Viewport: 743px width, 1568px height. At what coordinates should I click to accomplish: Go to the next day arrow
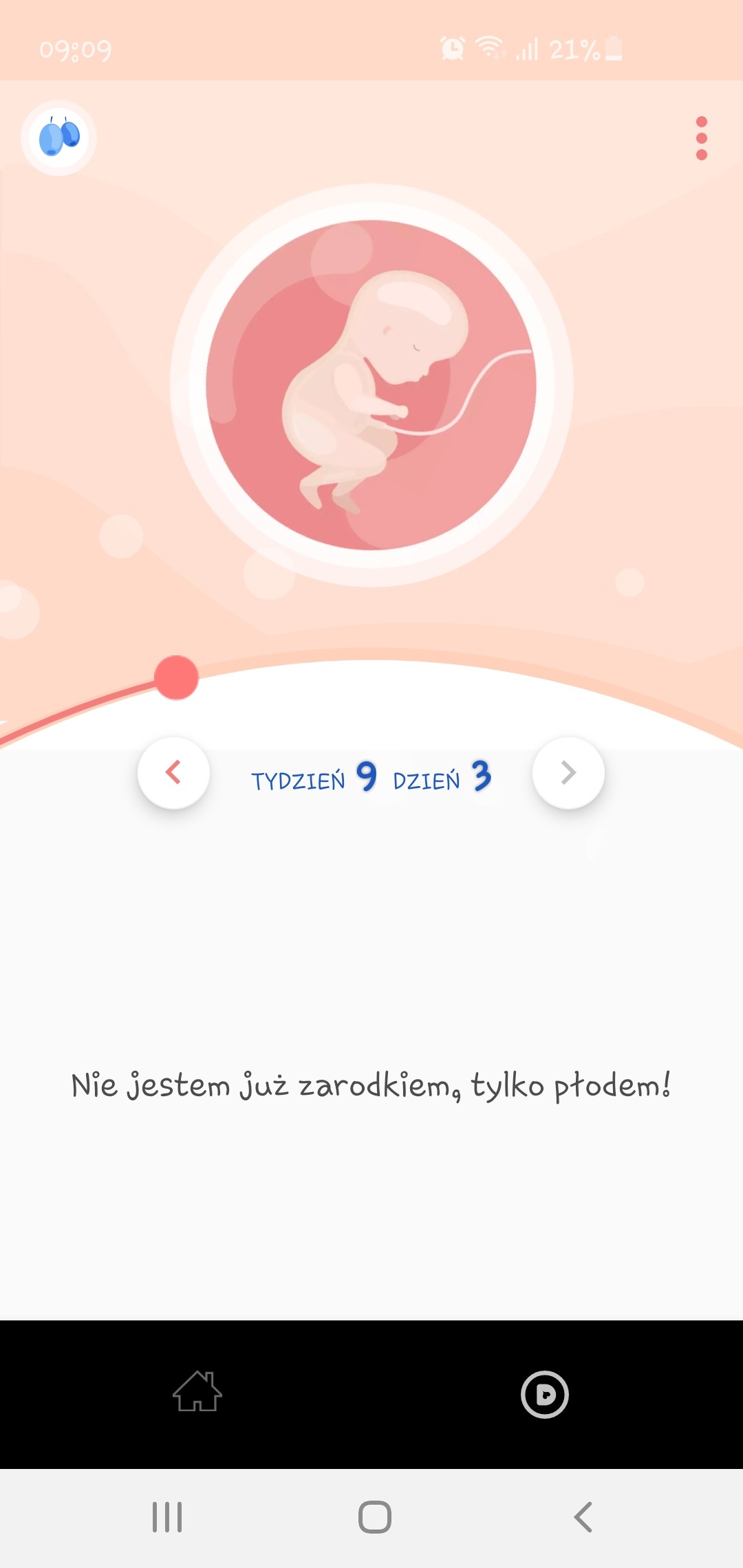tap(568, 773)
